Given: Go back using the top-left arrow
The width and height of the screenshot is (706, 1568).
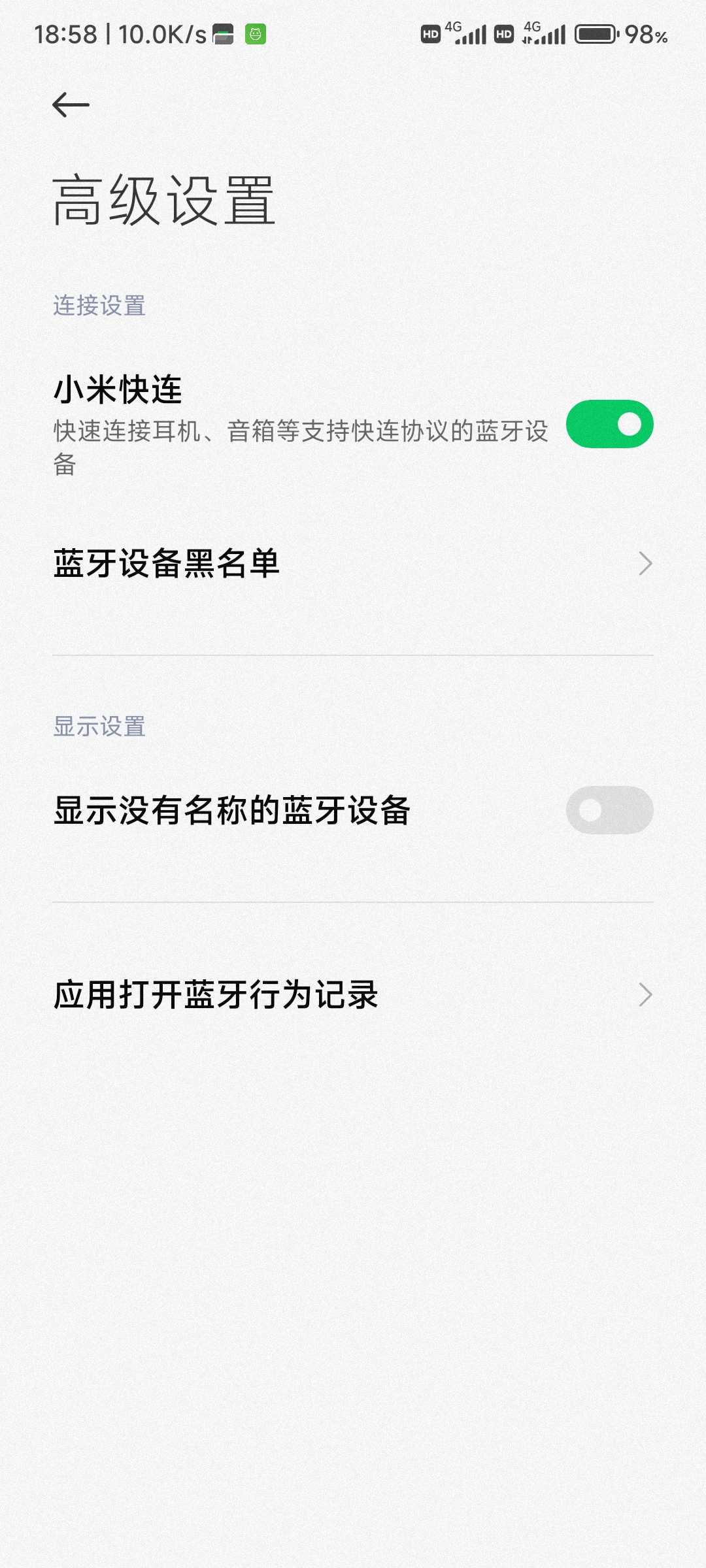Looking at the screenshot, I should (71, 105).
